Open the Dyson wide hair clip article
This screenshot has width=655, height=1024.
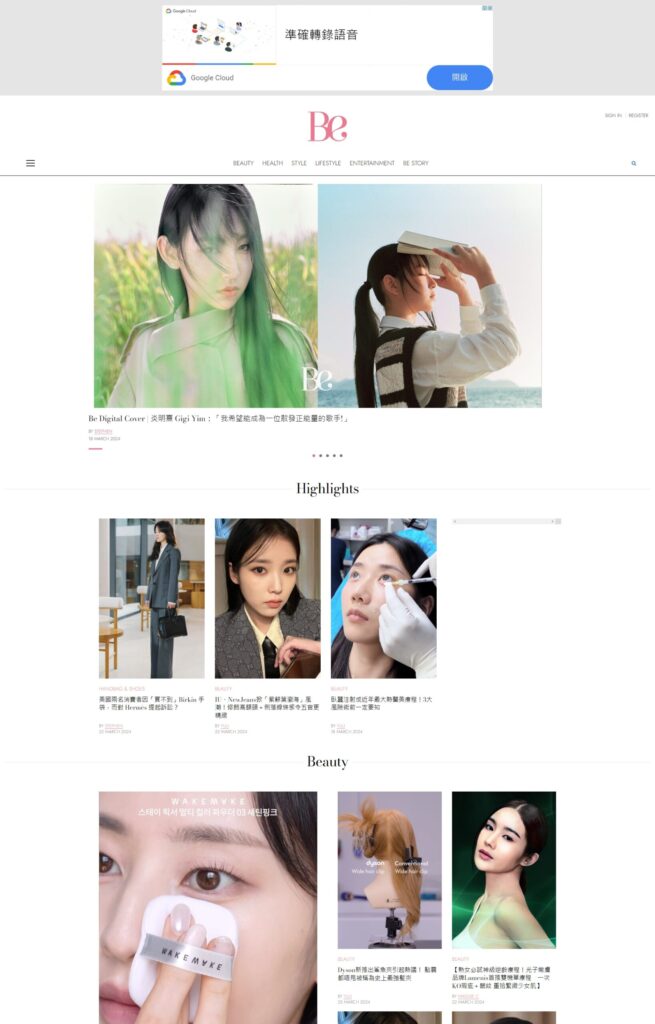click(389, 973)
